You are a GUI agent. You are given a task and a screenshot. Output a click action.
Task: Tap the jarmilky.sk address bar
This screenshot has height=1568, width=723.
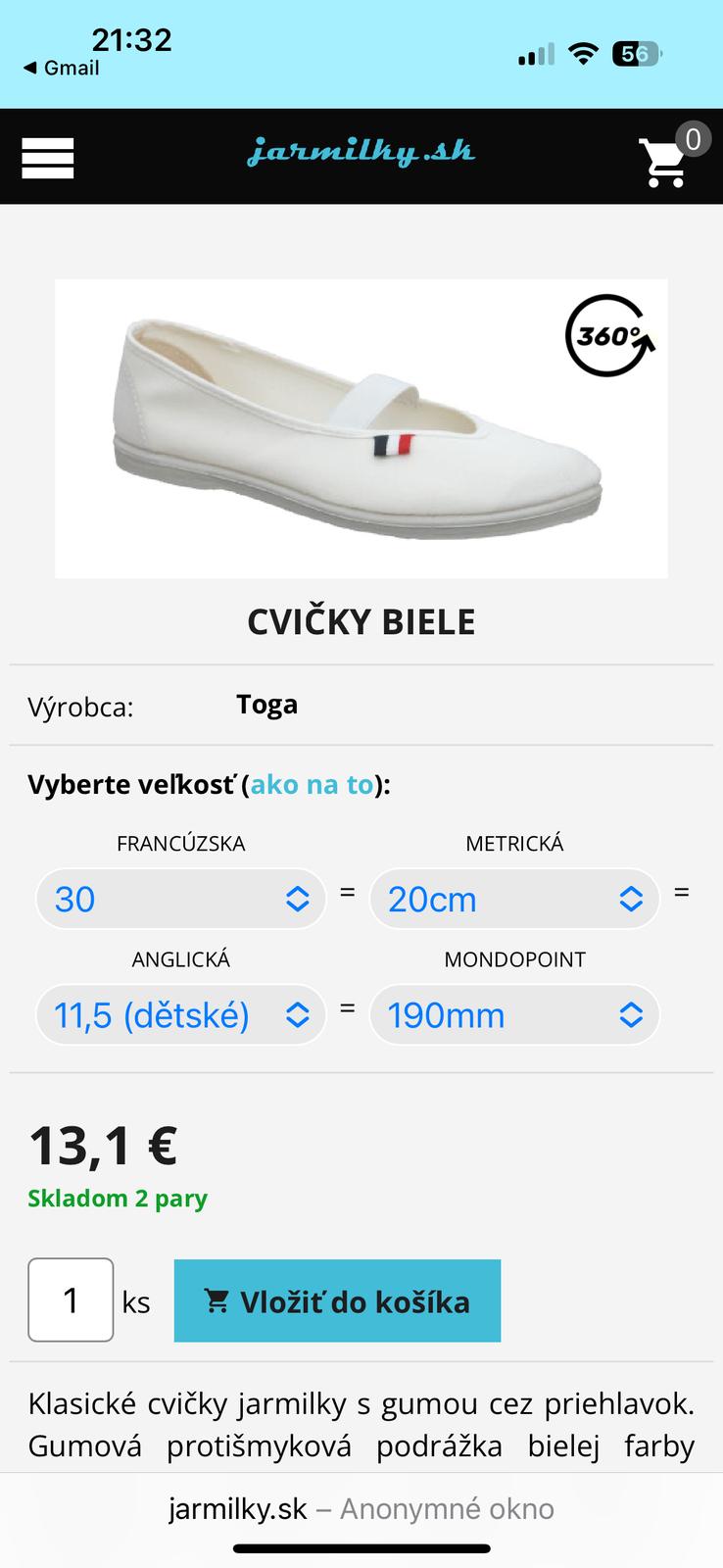tap(361, 1508)
